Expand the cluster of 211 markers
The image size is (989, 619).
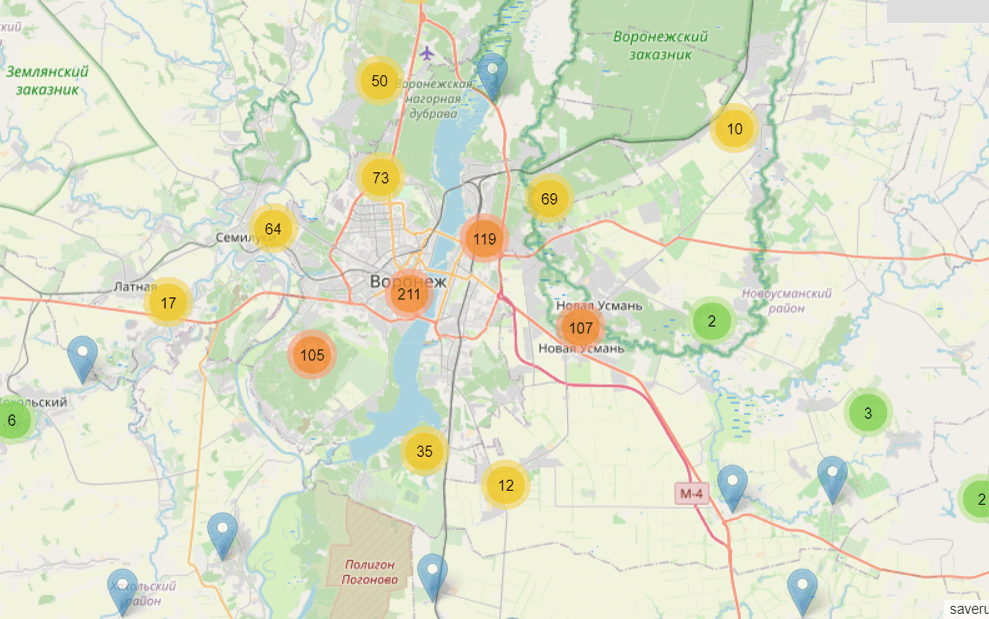409,294
